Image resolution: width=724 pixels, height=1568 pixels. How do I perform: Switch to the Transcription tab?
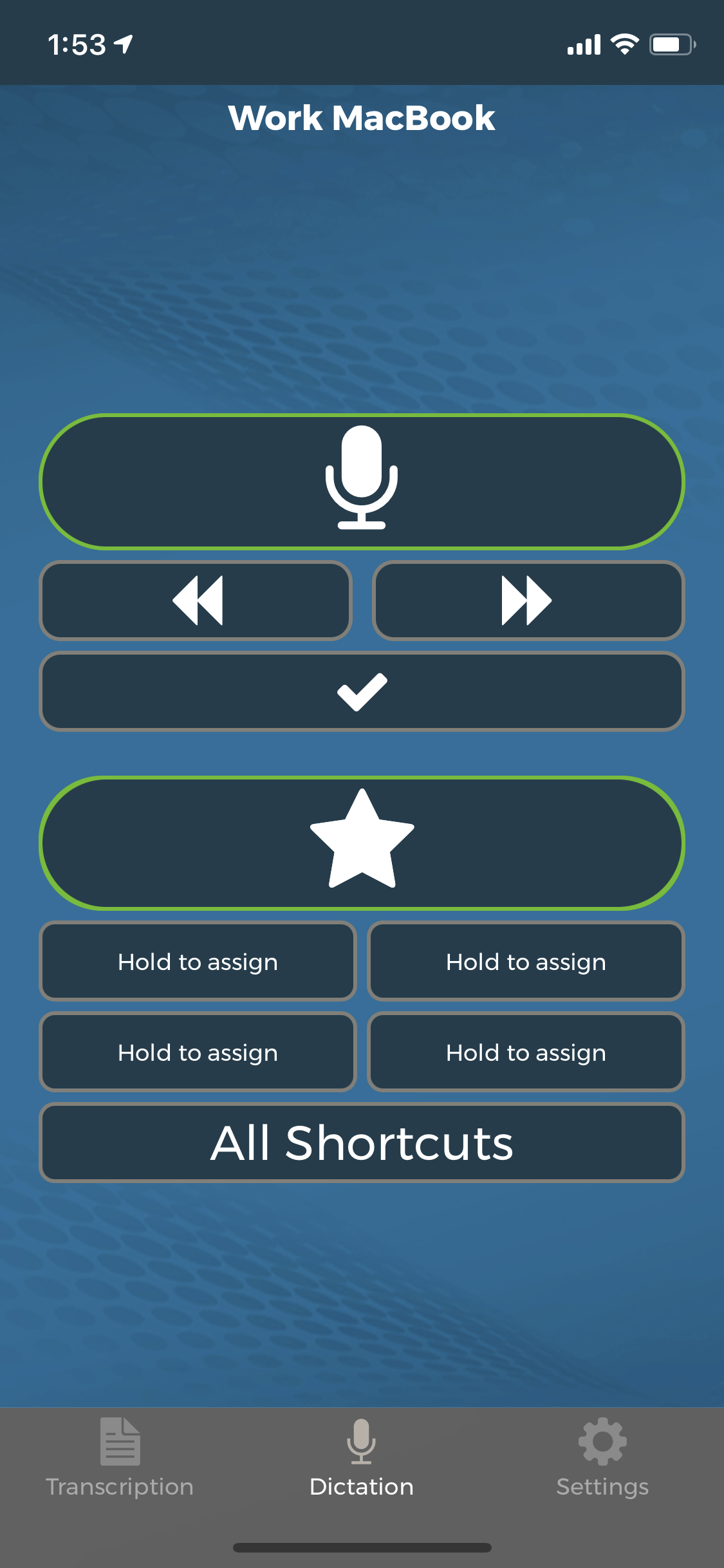120,1459
